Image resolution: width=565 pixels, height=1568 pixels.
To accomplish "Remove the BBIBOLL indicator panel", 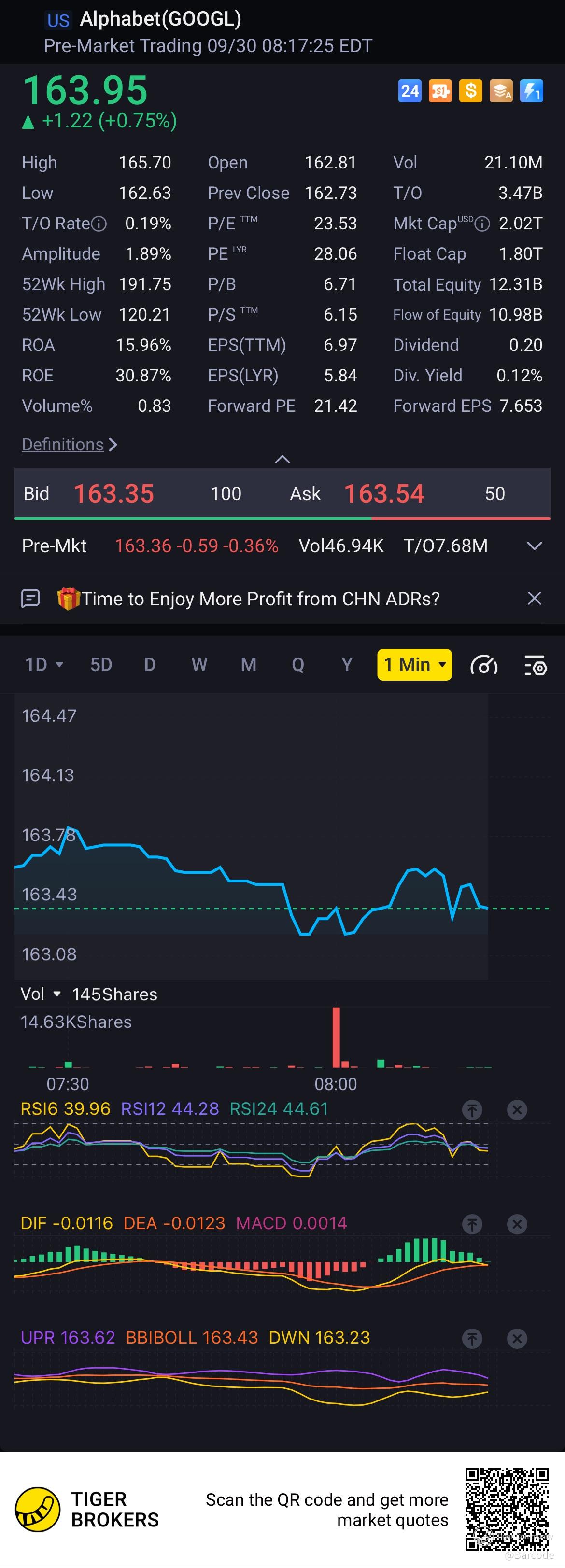I will coord(517,1339).
